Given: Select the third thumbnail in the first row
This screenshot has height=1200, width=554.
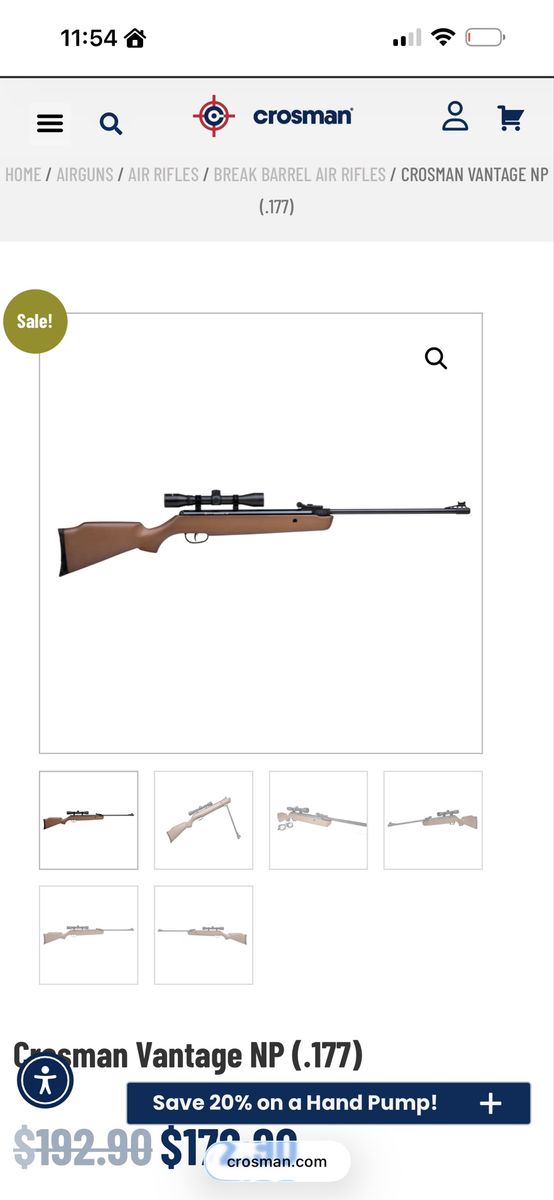Looking at the screenshot, I should (318, 820).
